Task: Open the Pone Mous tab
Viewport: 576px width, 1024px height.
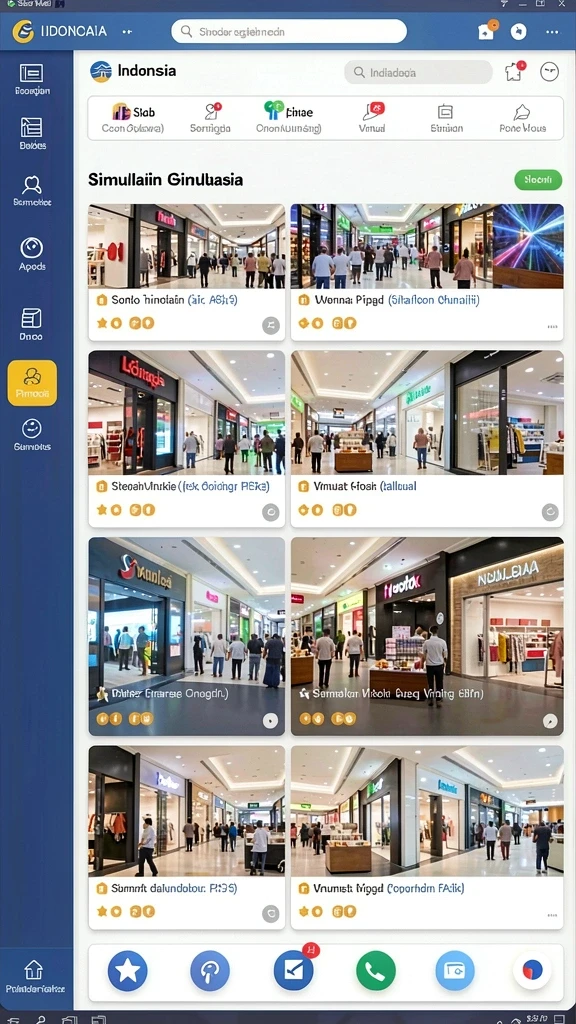Action: coord(522,118)
